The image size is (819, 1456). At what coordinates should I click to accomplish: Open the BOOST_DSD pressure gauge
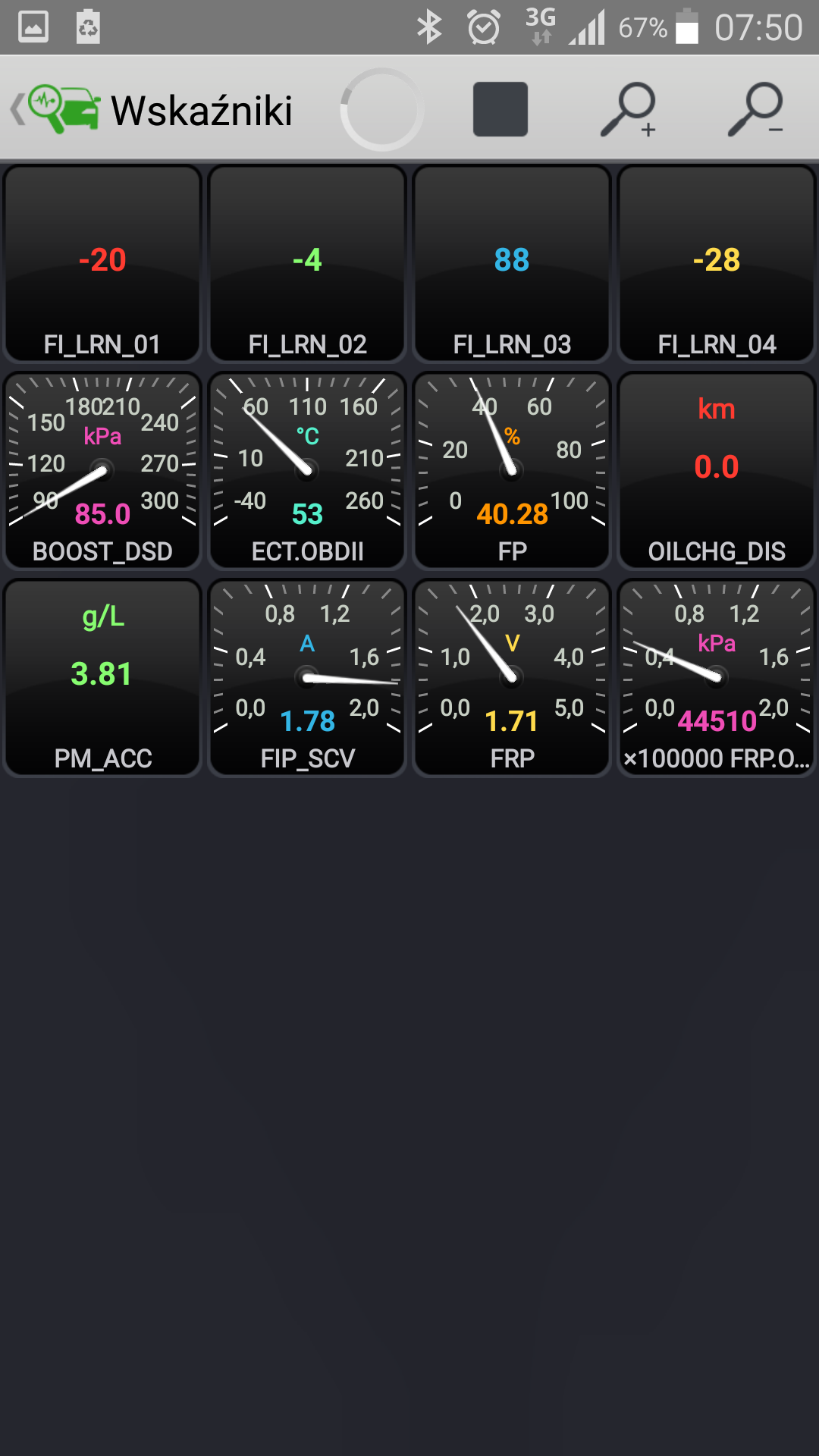pos(102,470)
